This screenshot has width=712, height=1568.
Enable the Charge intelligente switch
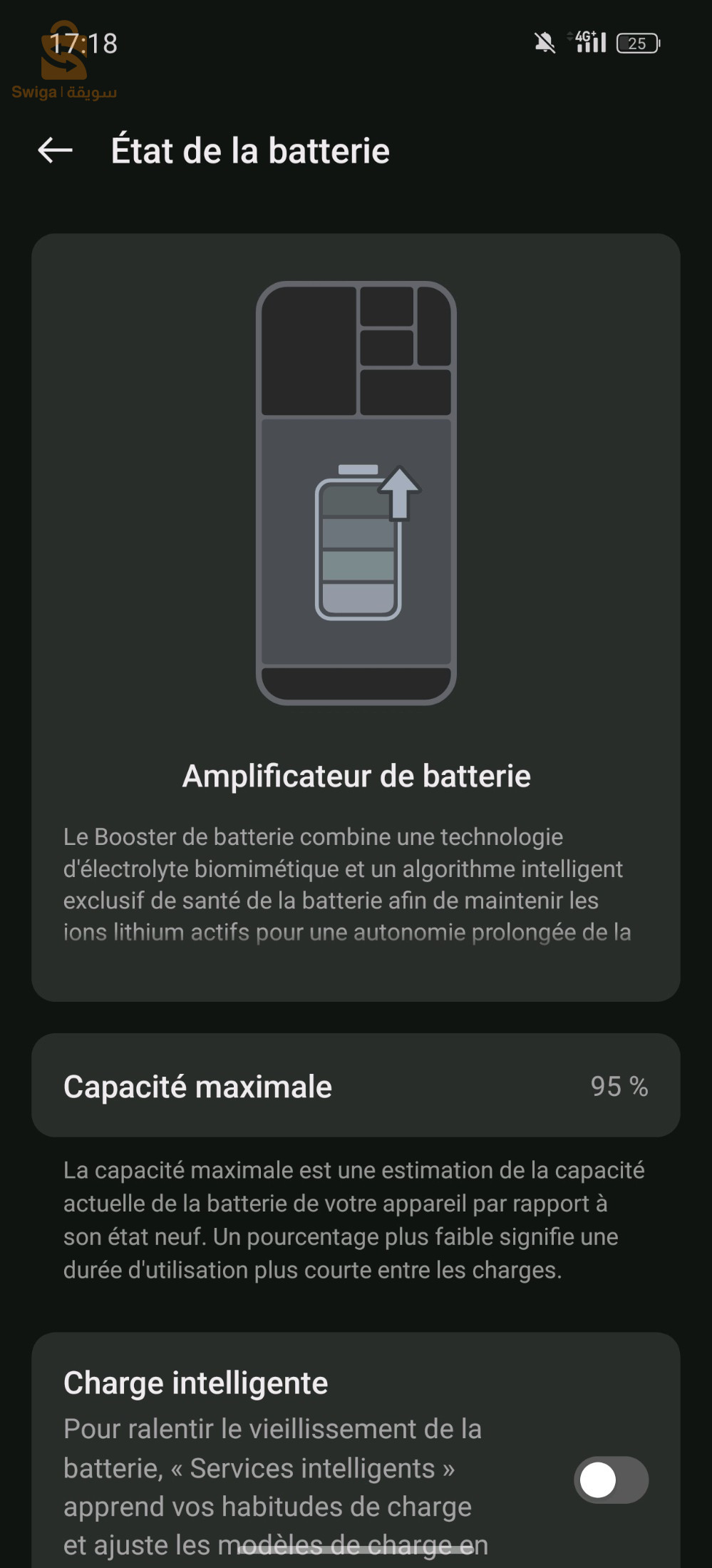pyautogui.click(x=611, y=1480)
